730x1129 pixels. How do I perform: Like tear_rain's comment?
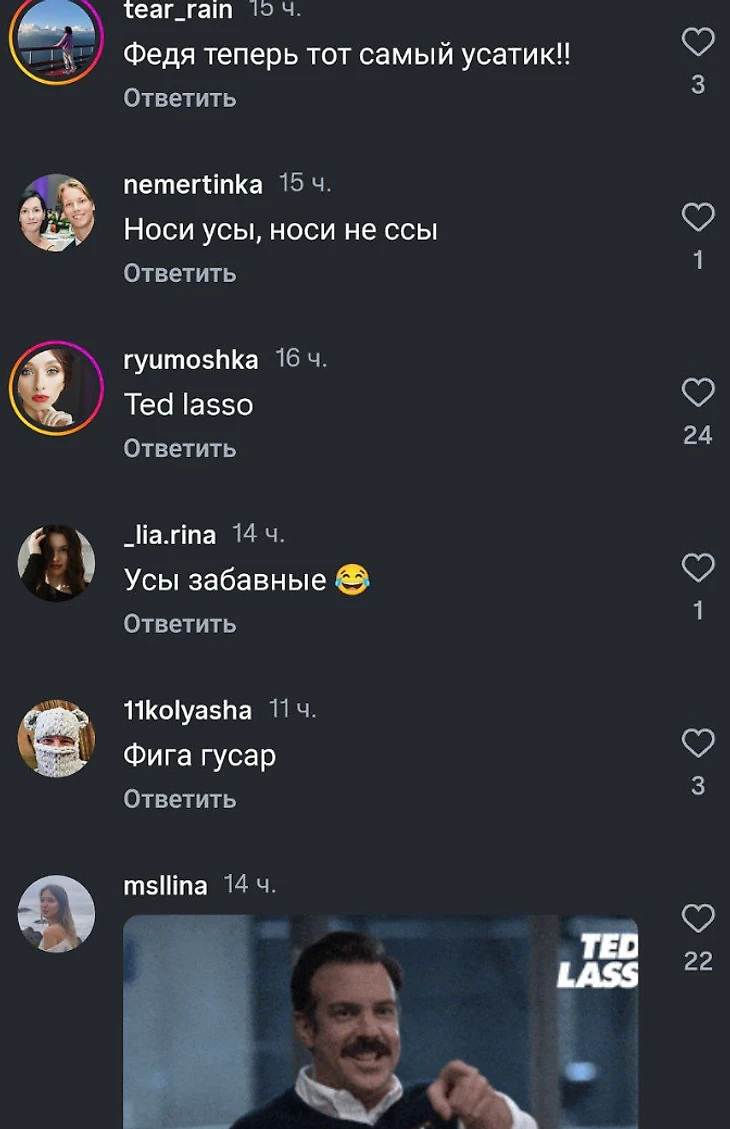[698, 42]
